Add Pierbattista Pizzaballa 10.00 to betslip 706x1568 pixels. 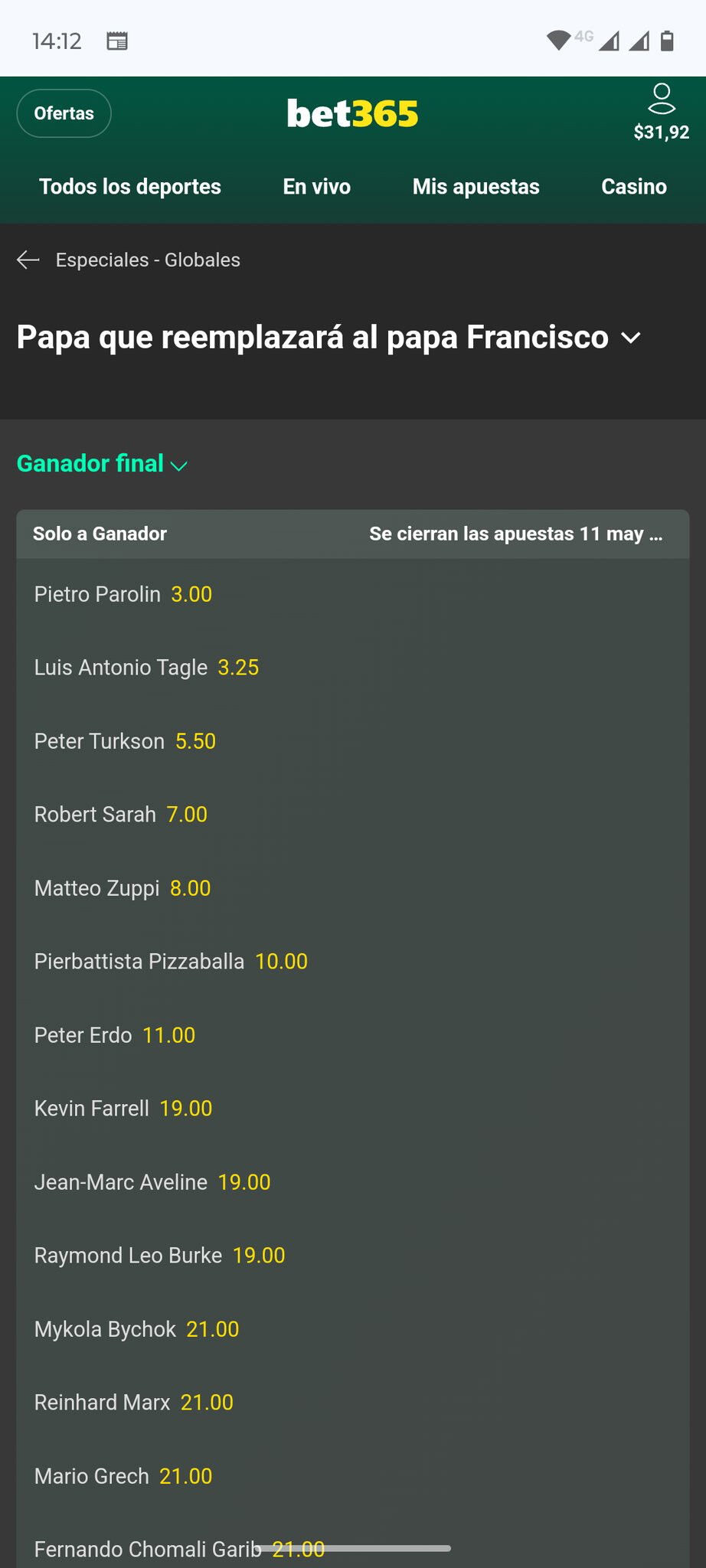click(353, 962)
